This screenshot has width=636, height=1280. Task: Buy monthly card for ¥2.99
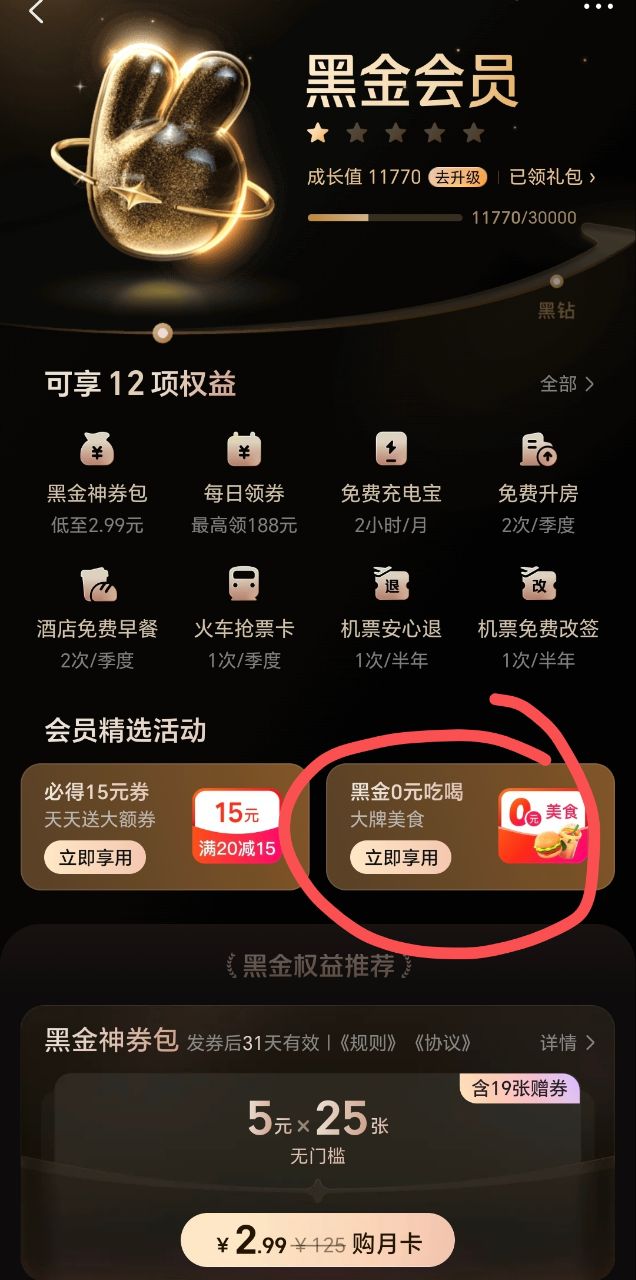(x=317, y=1245)
